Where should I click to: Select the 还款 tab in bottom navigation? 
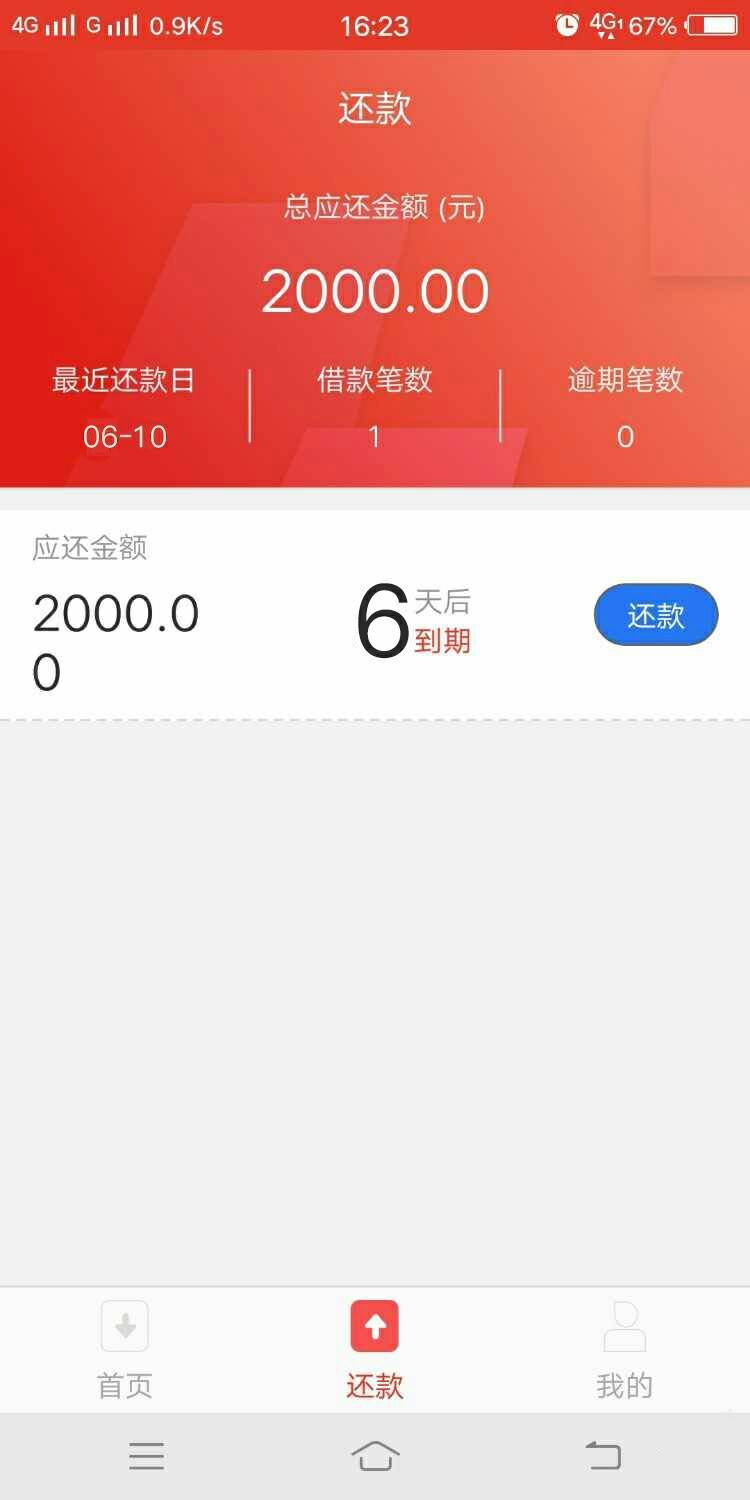pyautogui.click(x=375, y=1350)
